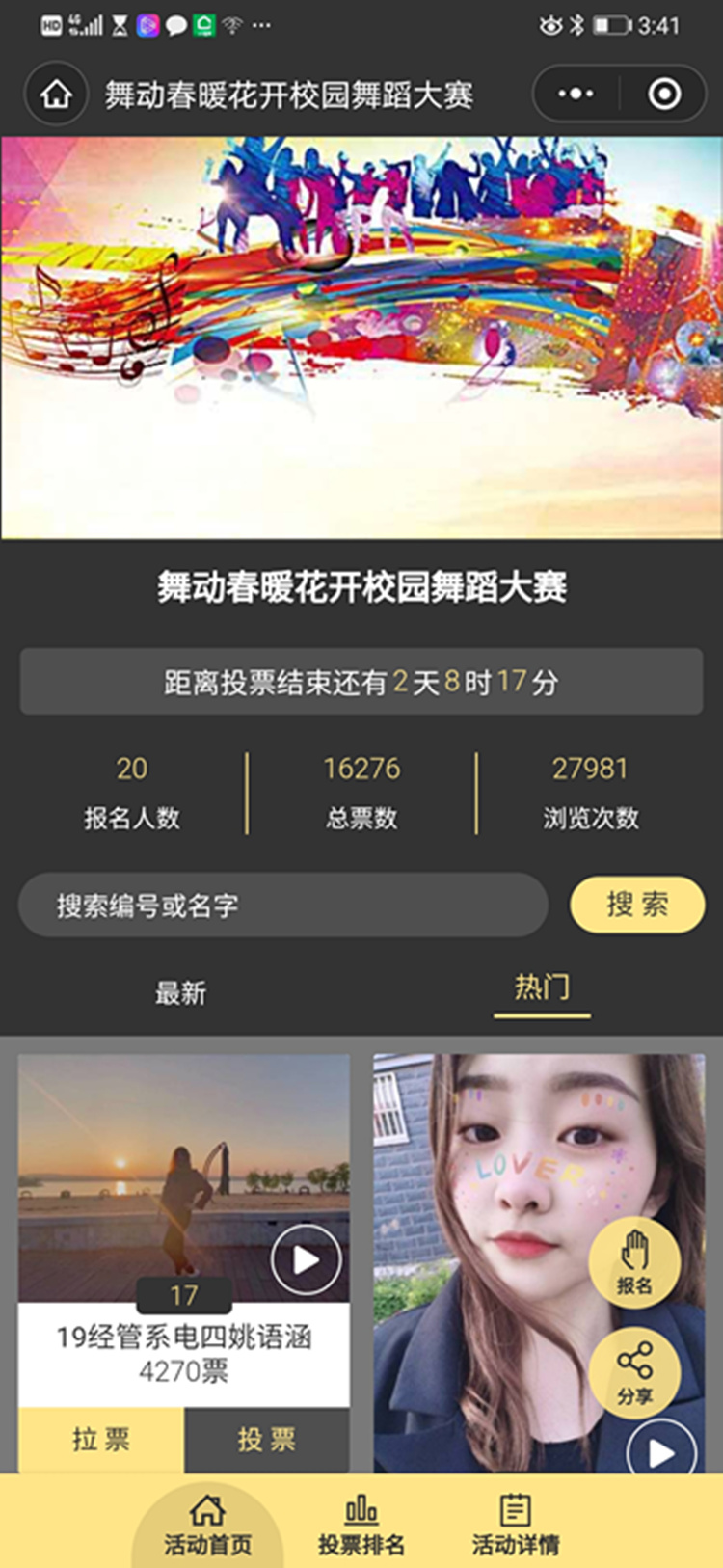
Task: Tap 投票 to vote for 姚语涵
Action: coord(267,1439)
